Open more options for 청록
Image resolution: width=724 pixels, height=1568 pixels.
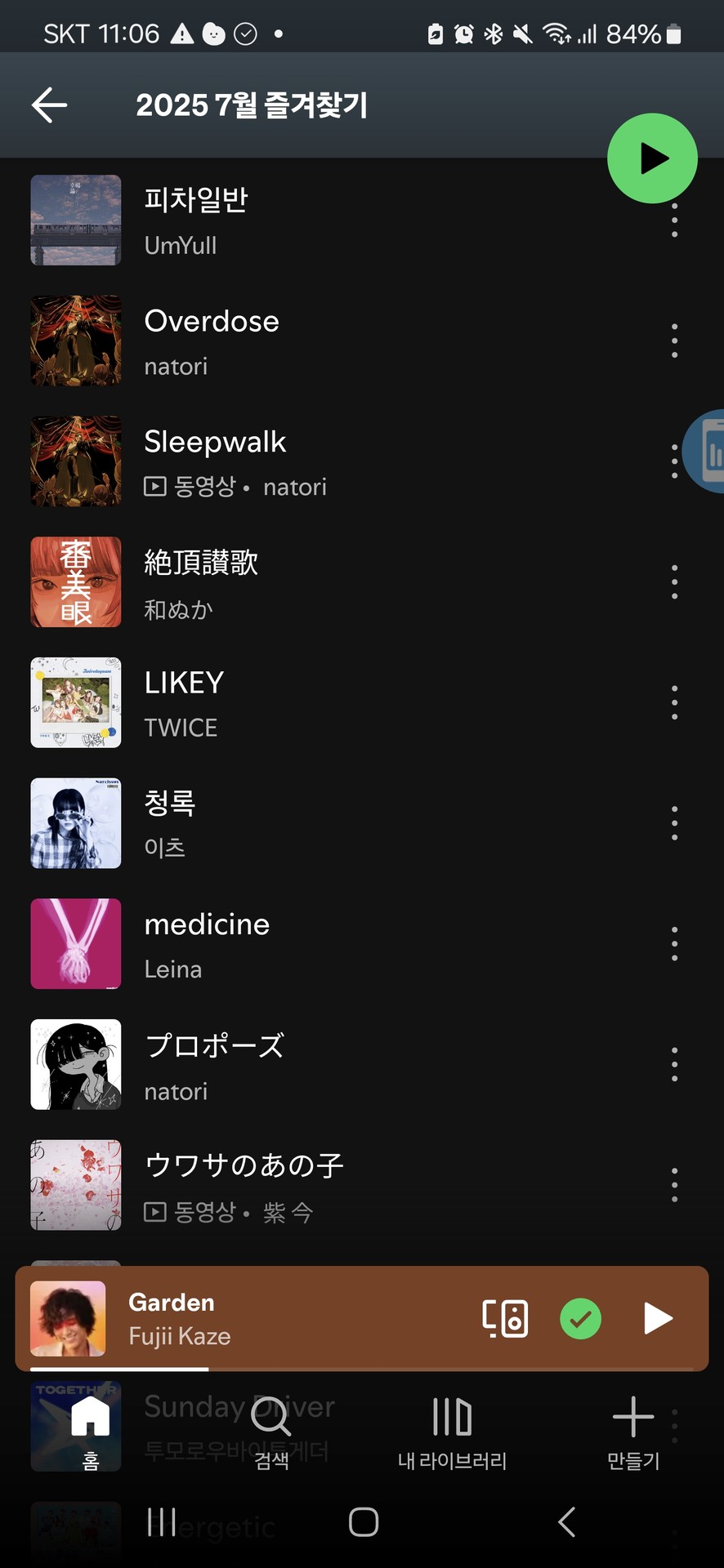click(x=674, y=823)
